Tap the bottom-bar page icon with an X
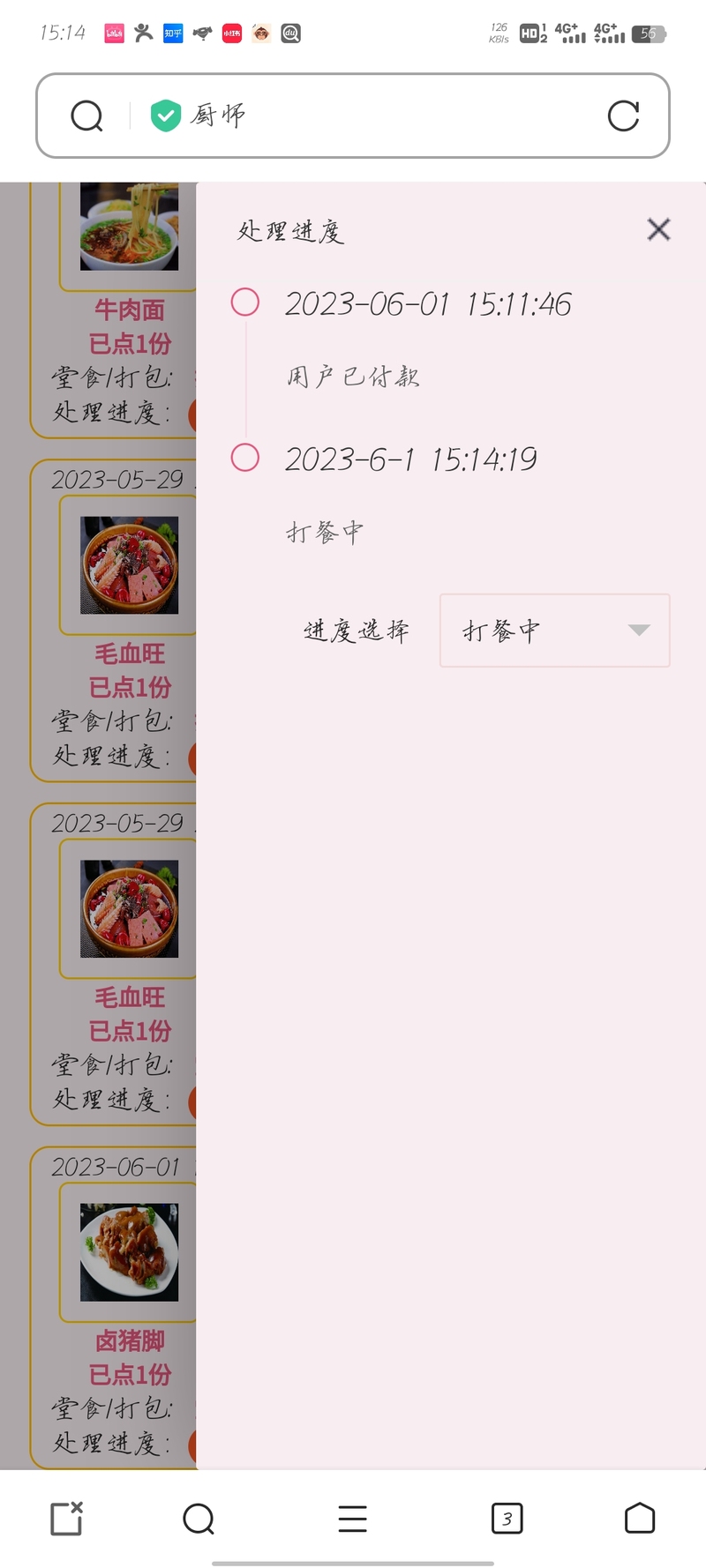Screen dimensions: 706x1568 [66, 1519]
